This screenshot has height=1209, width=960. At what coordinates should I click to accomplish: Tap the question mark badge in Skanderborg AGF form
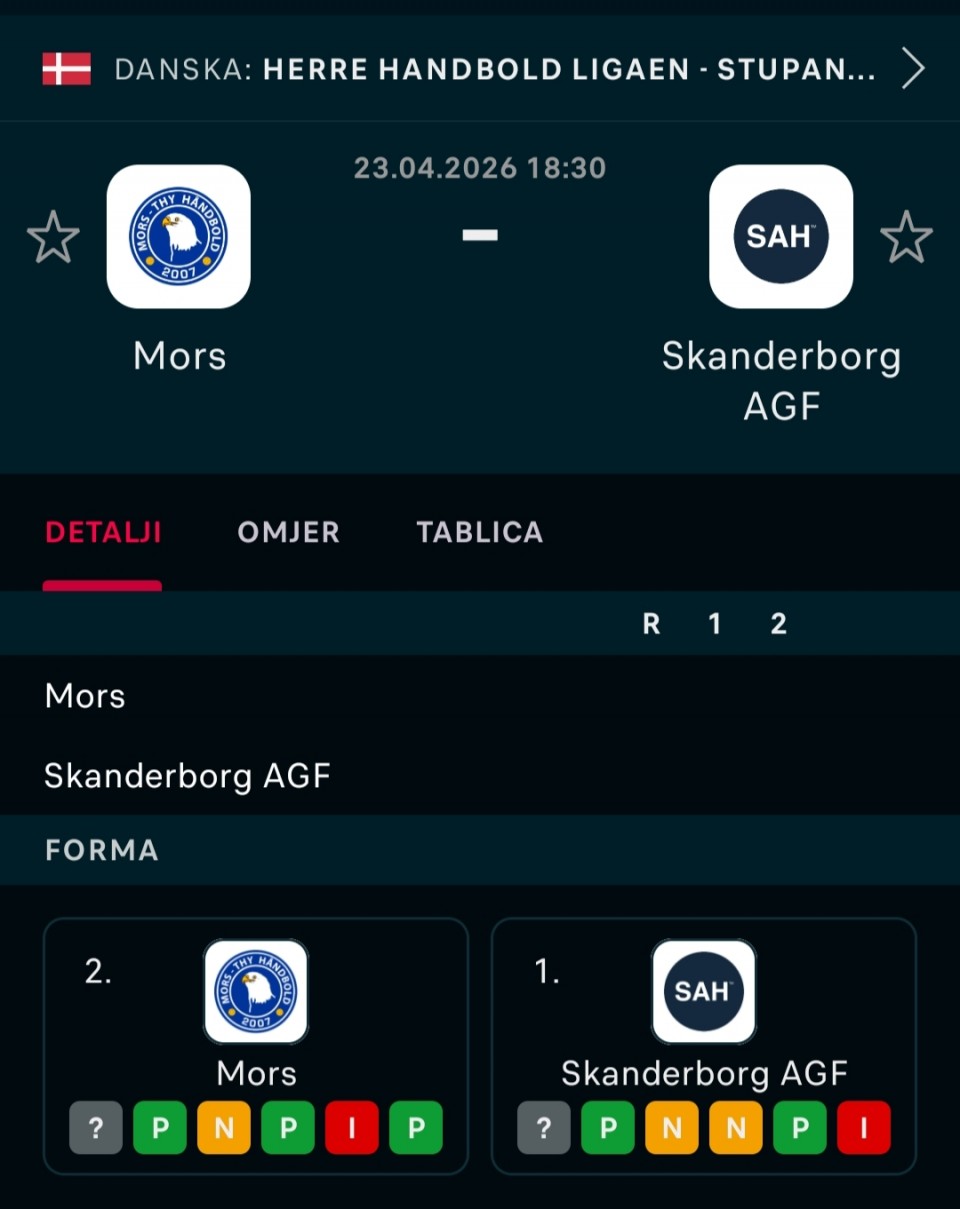tap(544, 1128)
